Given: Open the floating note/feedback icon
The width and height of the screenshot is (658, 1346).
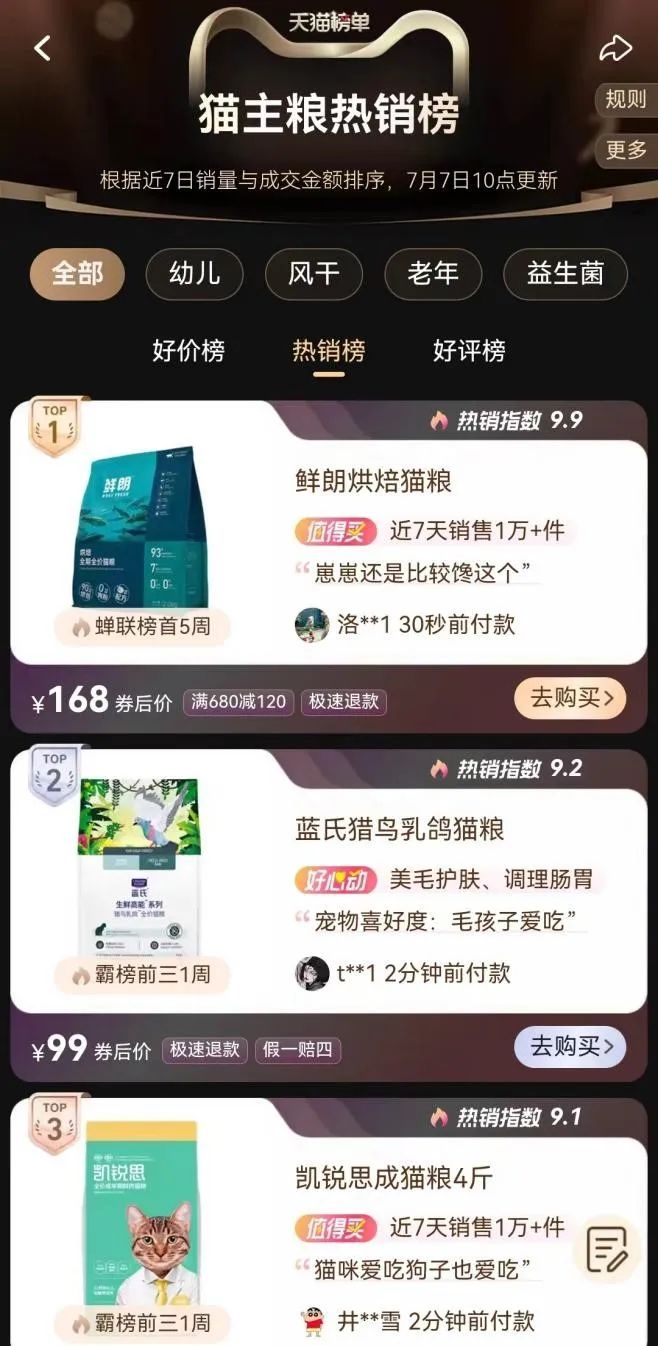Looking at the screenshot, I should (608, 1248).
